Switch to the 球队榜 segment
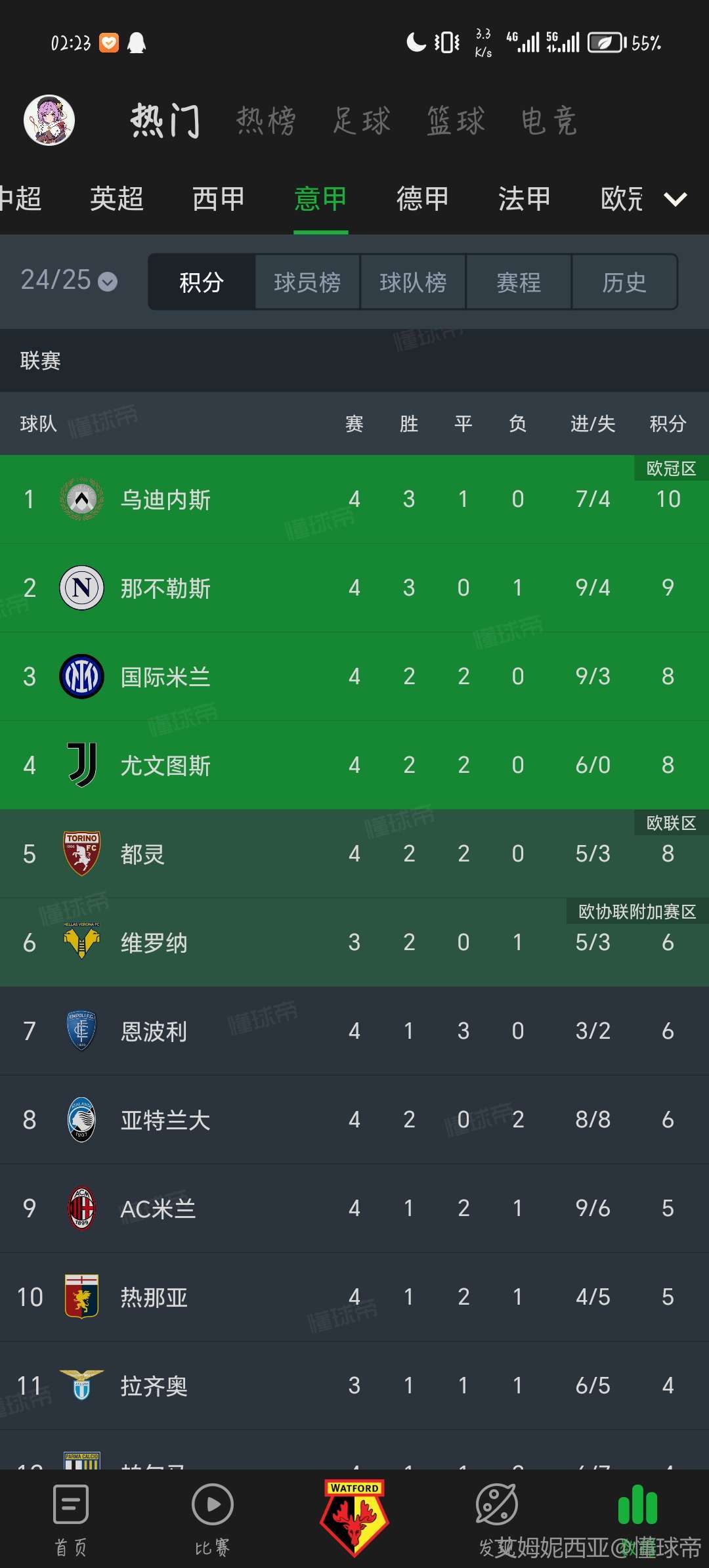This screenshot has width=709, height=1568. [x=413, y=282]
